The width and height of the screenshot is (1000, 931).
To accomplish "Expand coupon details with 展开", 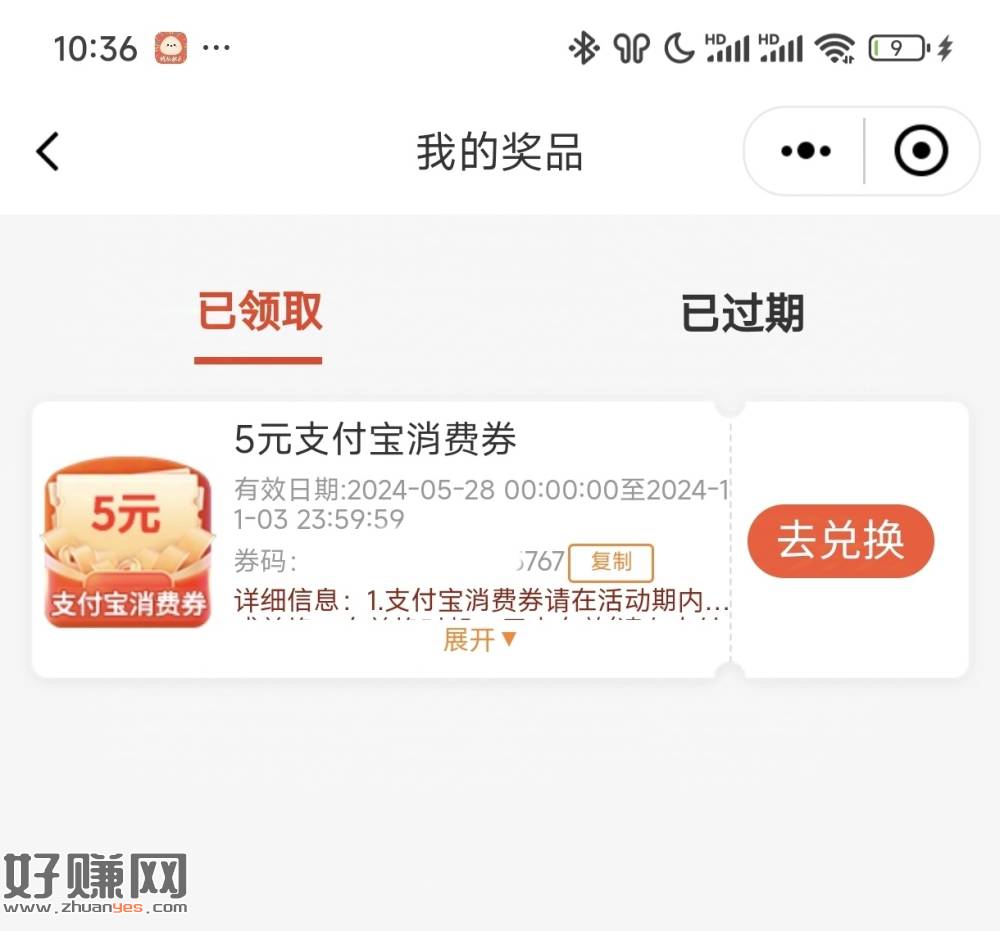I will point(480,640).
